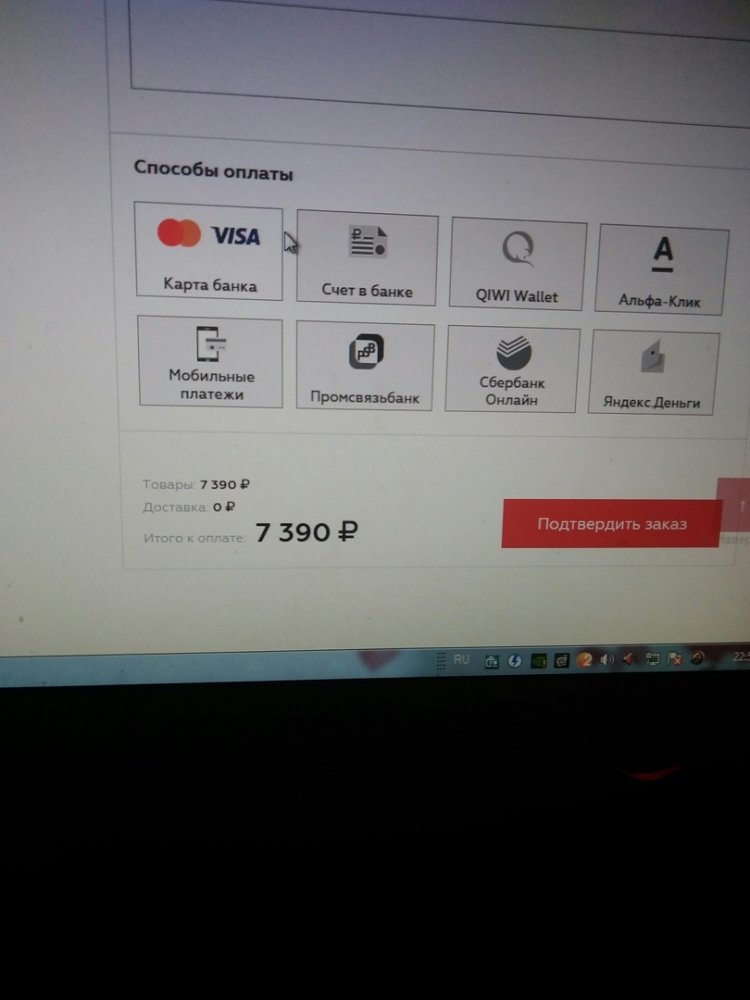This screenshot has width=750, height=1000.
Task: Choose Мобильные платежи option
Action: 210,361
